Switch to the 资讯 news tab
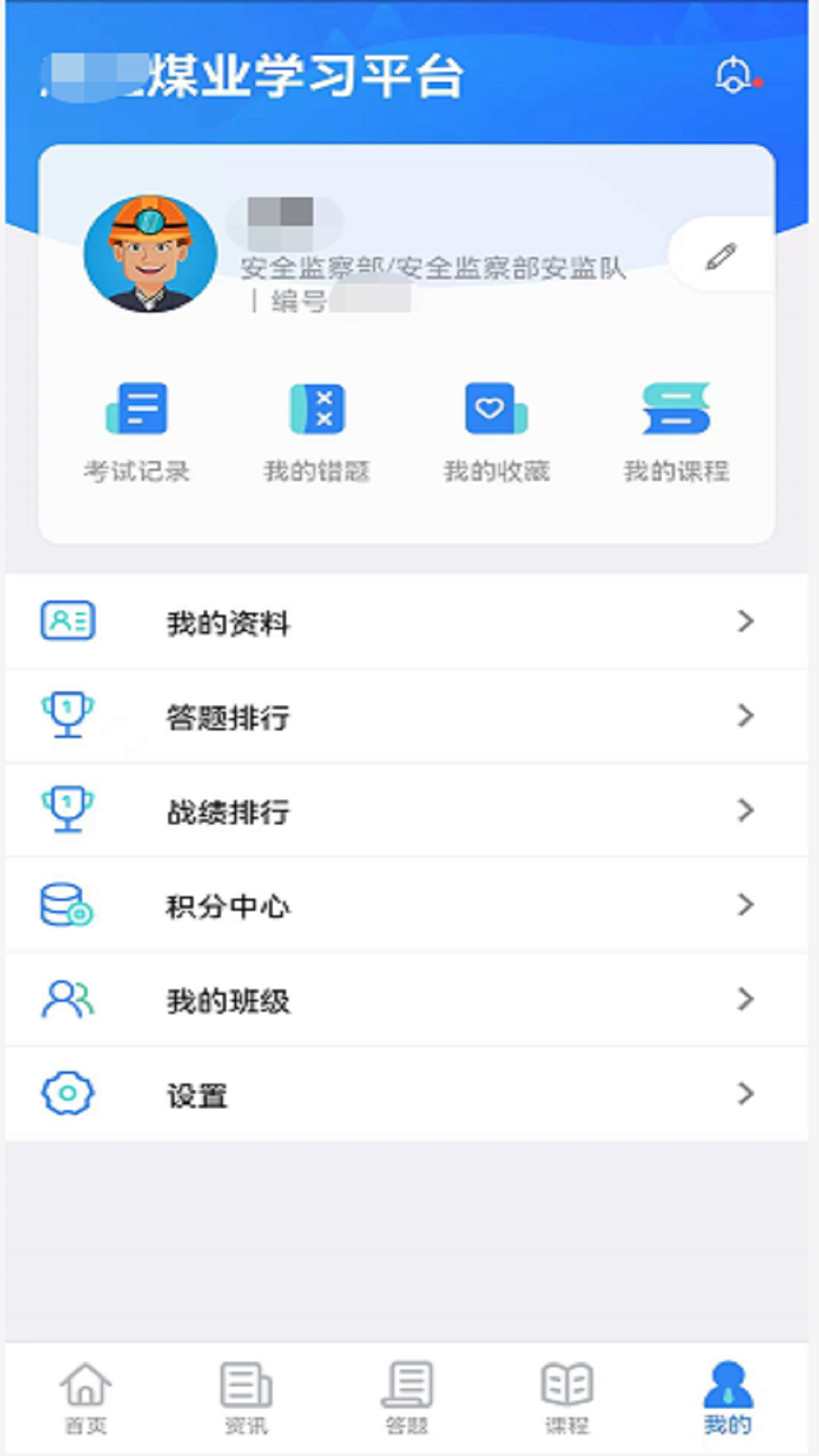 coord(246,1399)
